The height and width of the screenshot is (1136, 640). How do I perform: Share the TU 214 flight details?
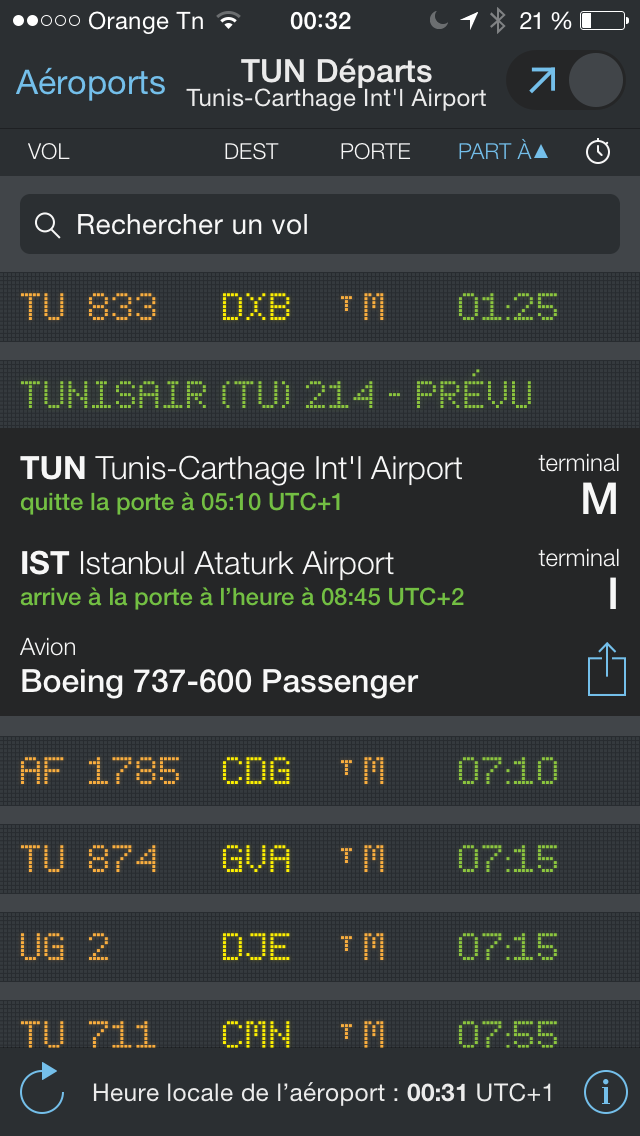tap(606, 669)
